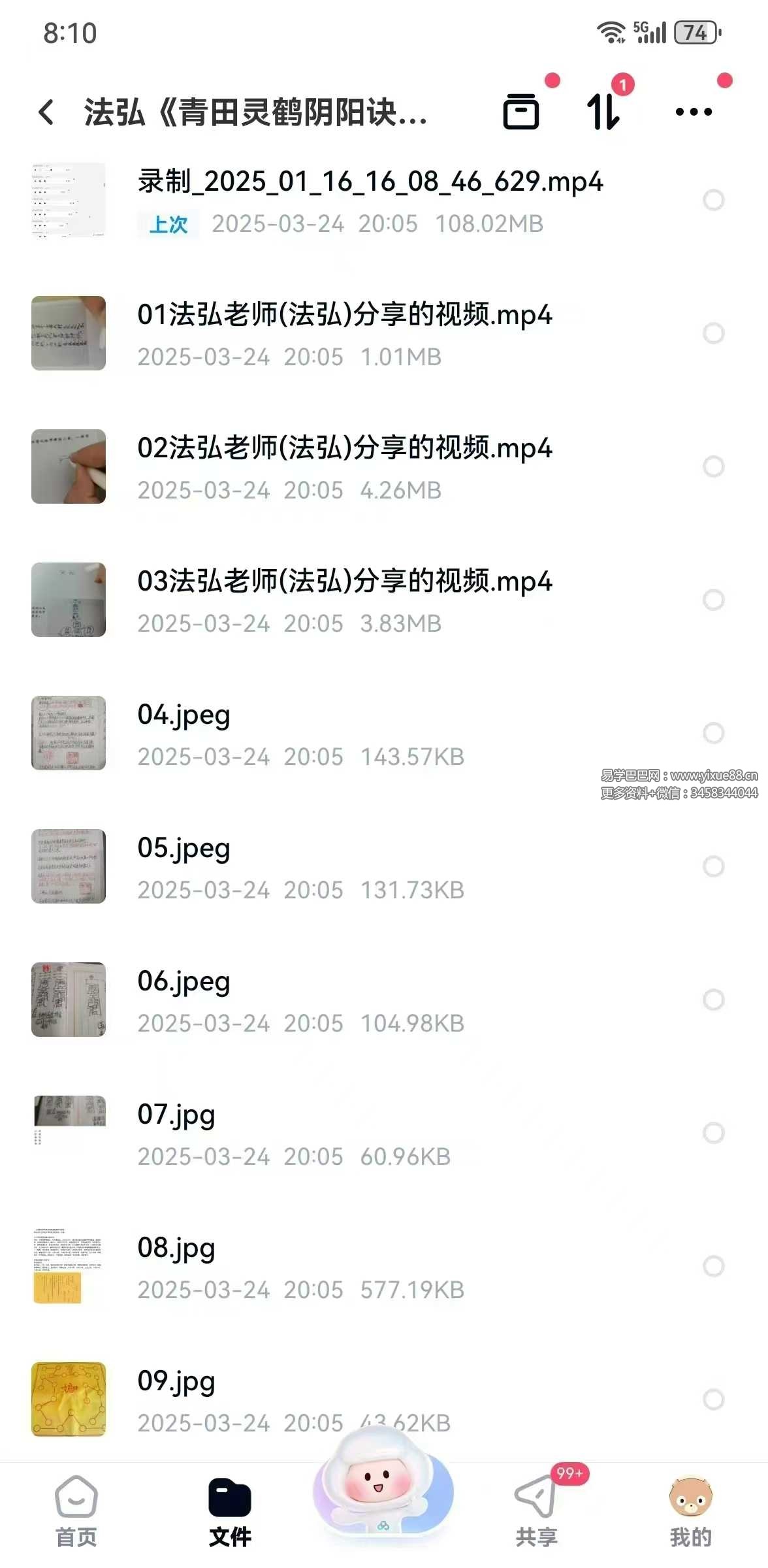
Task: View image 04.jpeg
Action: point(184,715)
